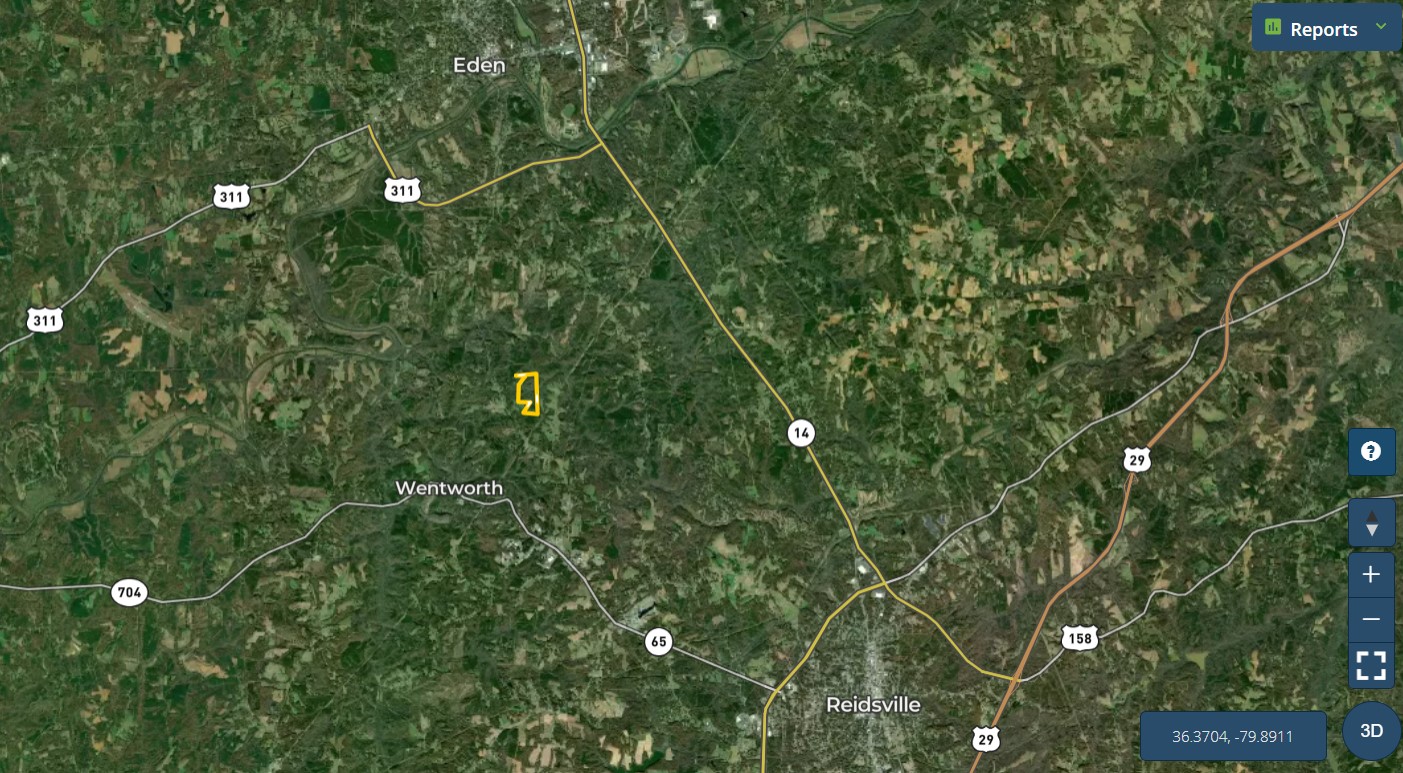The height and width of the screenshot is (773, 1403).
Task: Open the help question mark button
Action: [x=1371, y=451]
